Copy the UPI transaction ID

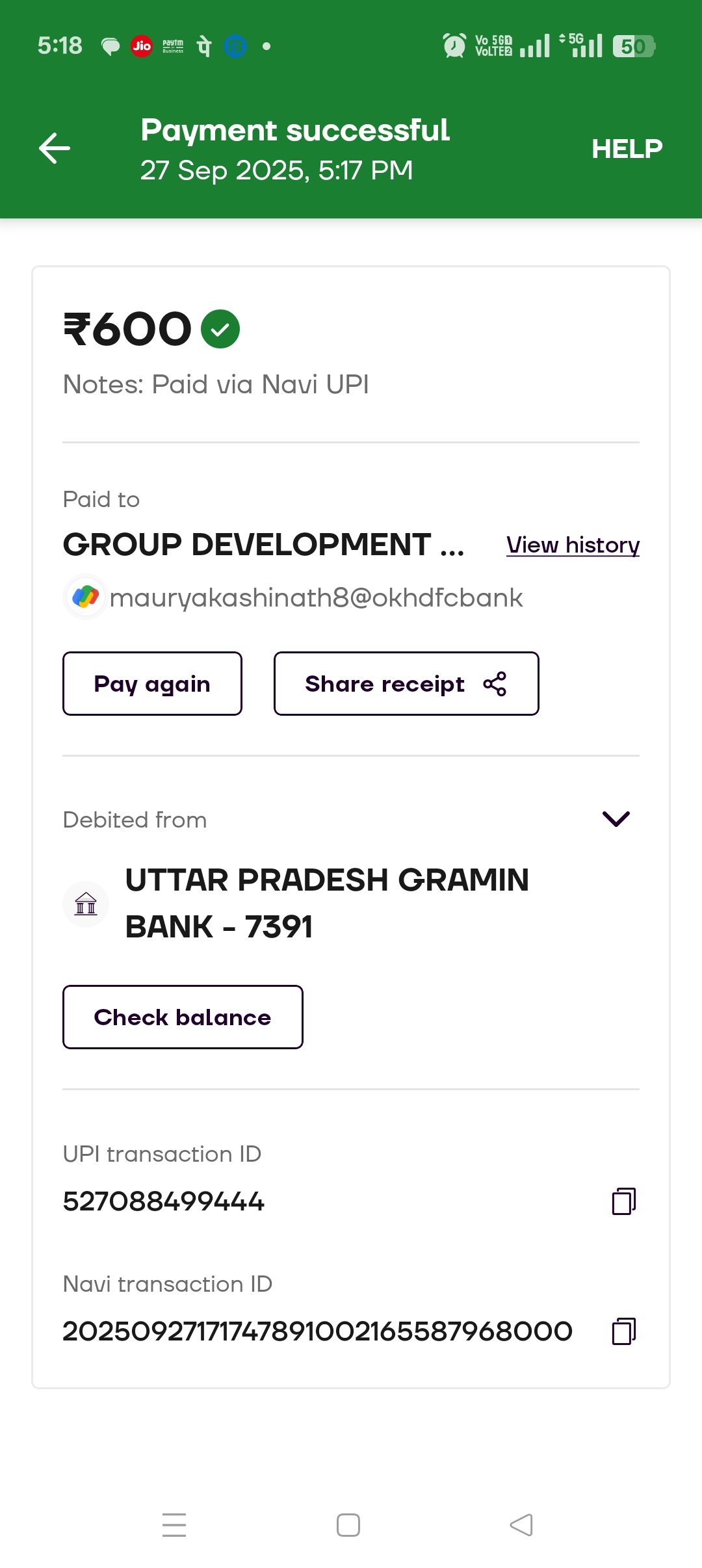pyautogui.click(x=623, y=1201)
